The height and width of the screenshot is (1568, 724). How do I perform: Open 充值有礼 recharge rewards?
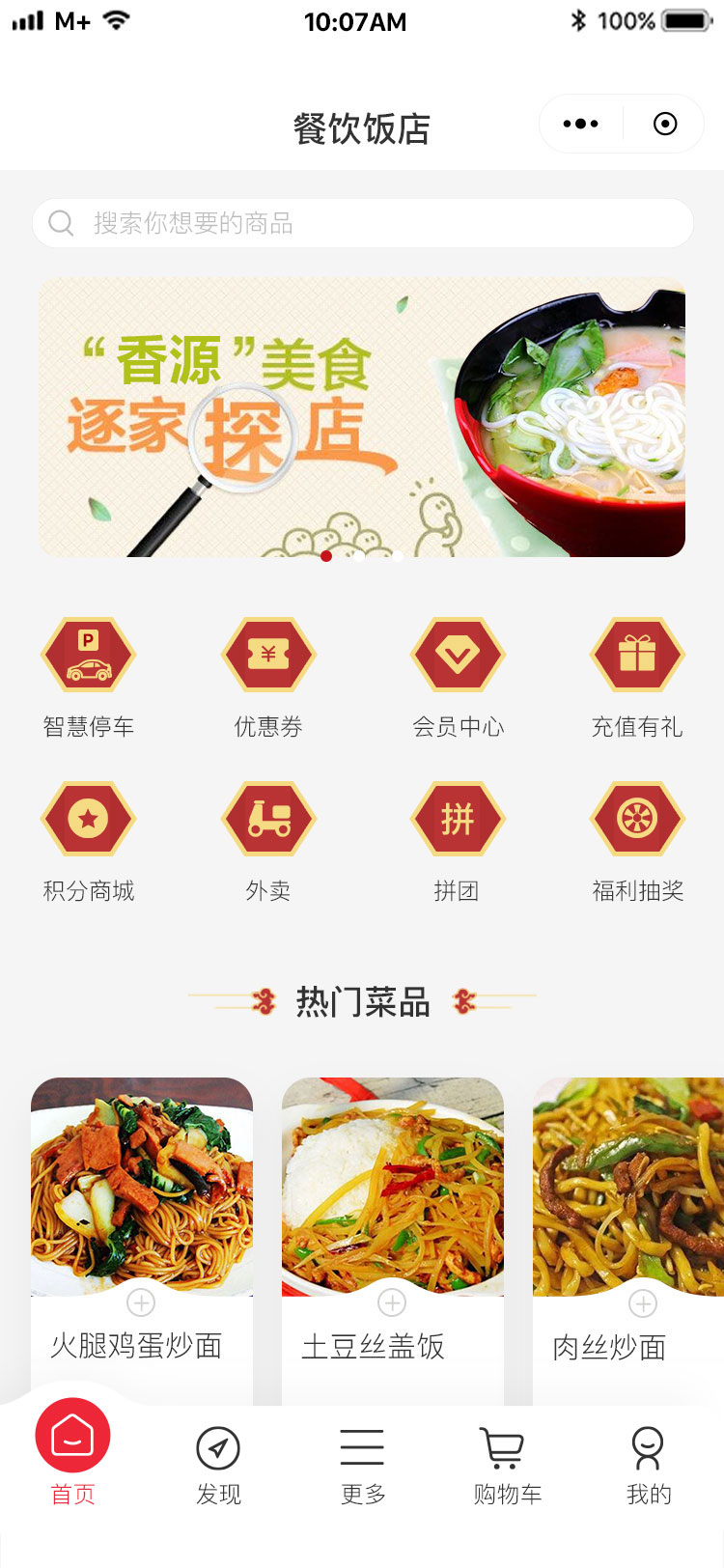point(637,677)
